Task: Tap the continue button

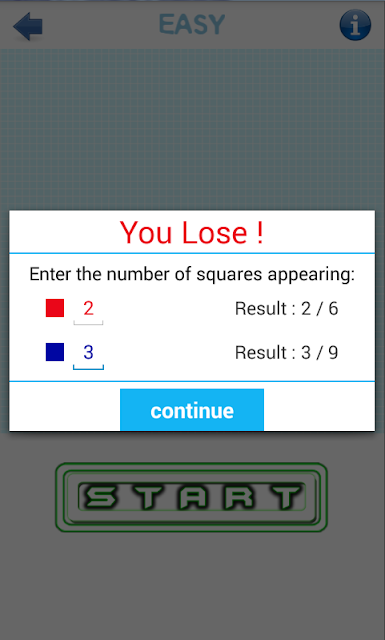Action: click(x=192, y=410)
